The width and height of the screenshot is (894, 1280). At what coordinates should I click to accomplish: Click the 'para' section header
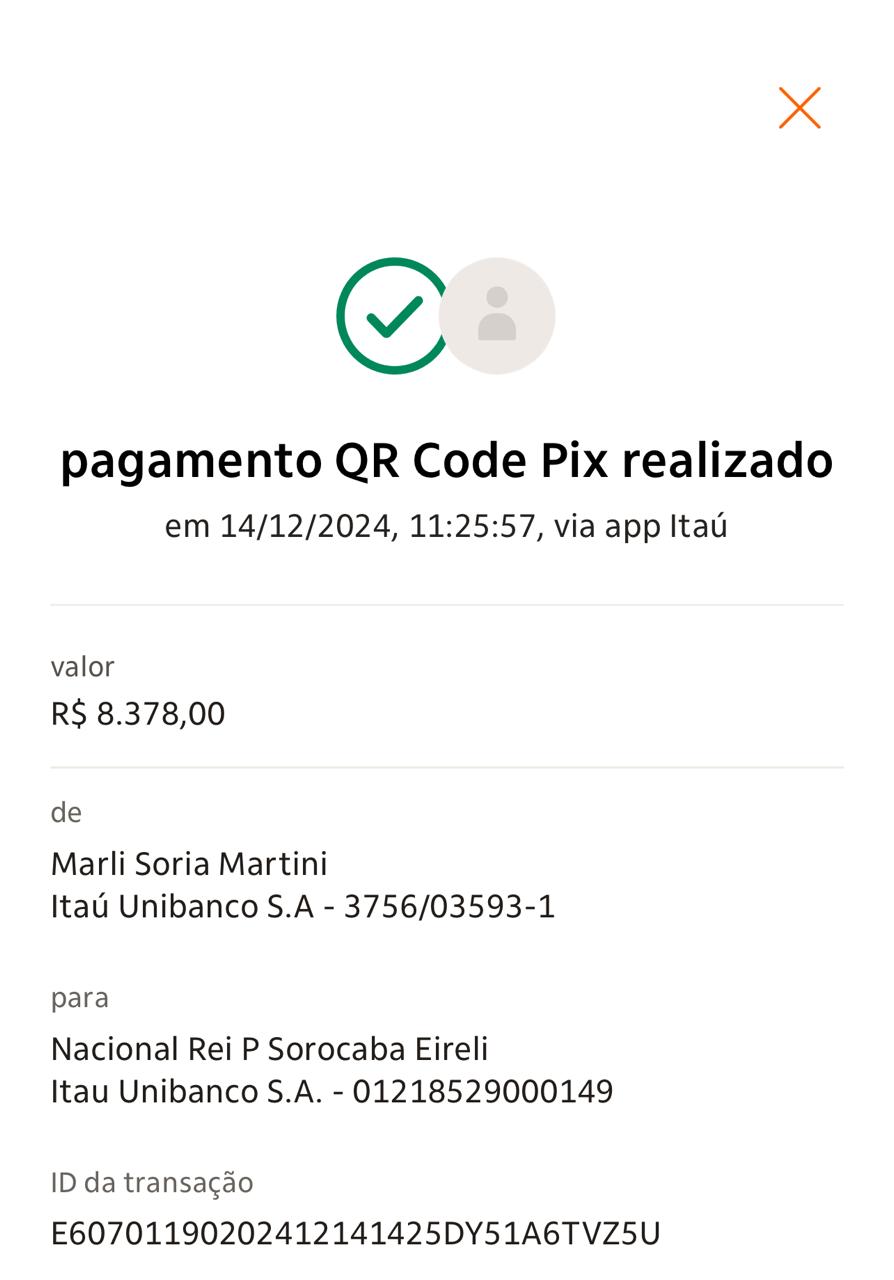pos(79,997)
